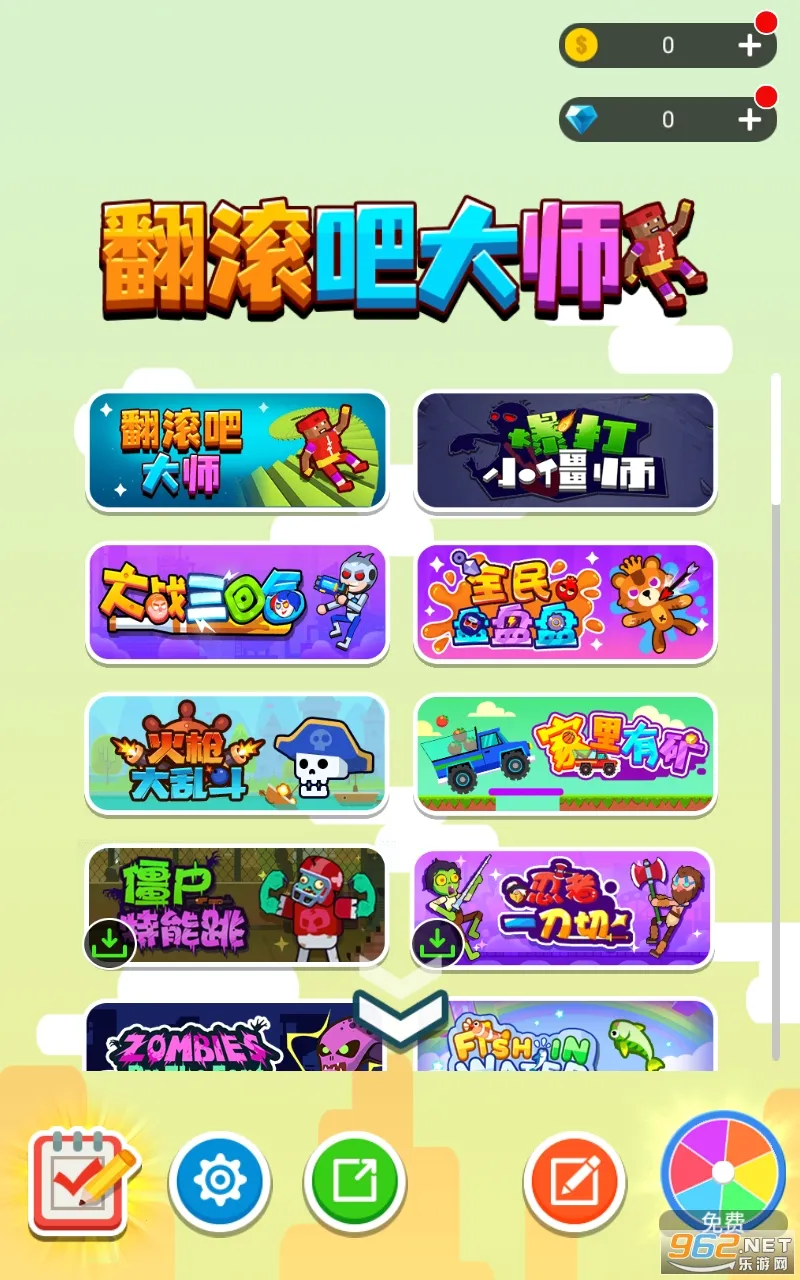Tap the orange edit note button
Viewport: 800px width, 1280px height.
pyautogui.click(x=575, y=1182)
